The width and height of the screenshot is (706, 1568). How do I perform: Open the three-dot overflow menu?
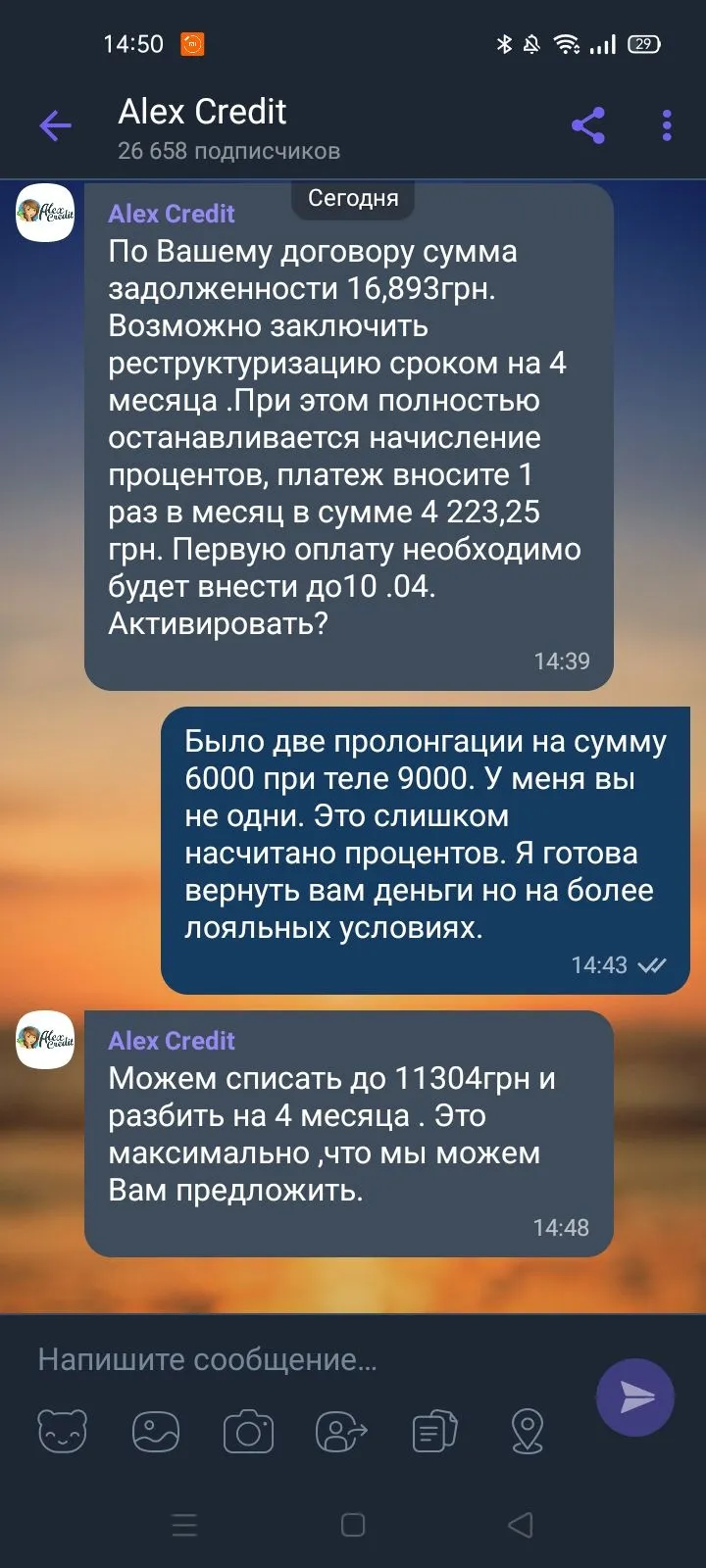coord(667,125)
